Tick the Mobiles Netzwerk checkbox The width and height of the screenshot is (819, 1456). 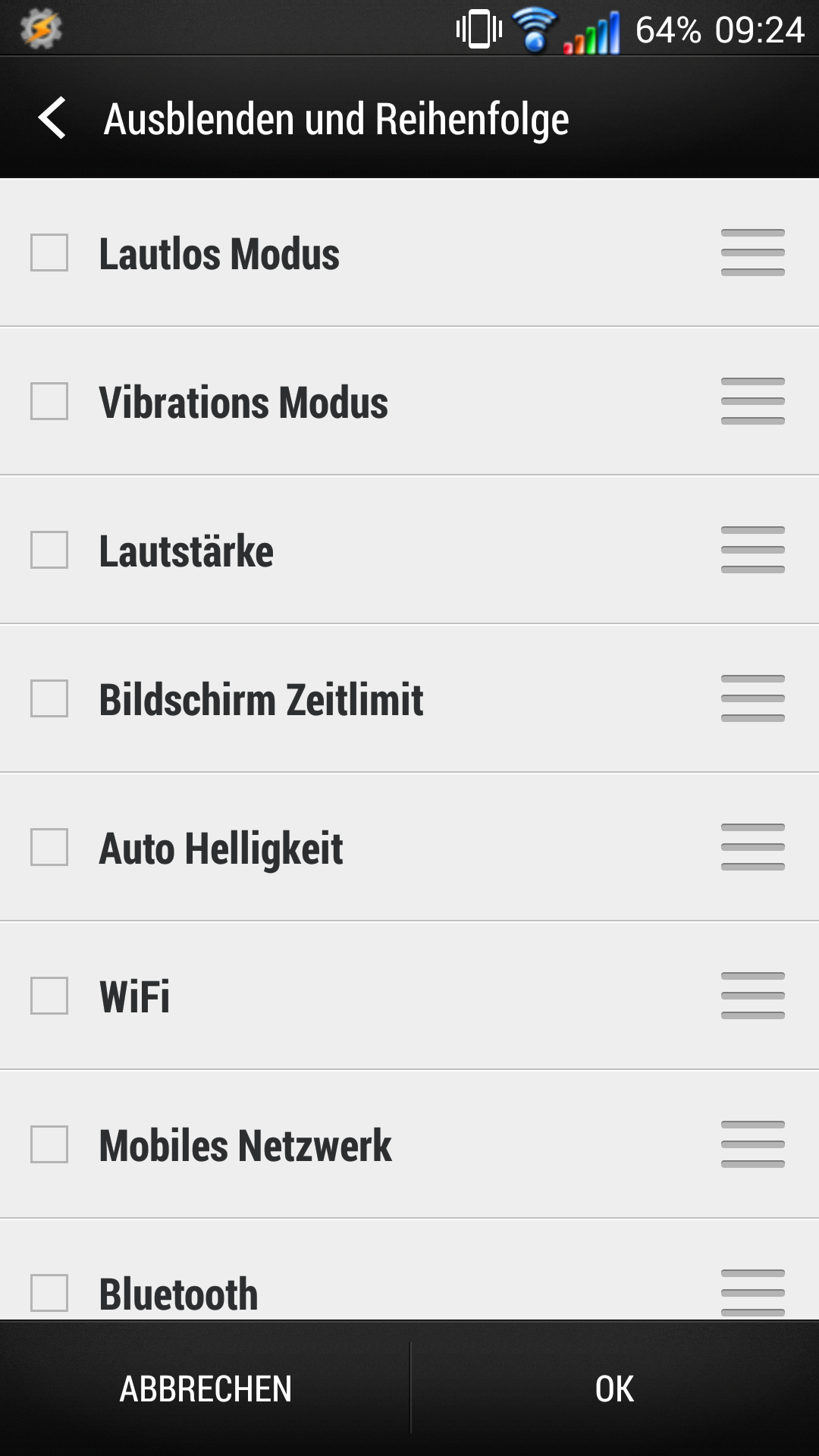pyautogui.click(x=49, y=1144)
